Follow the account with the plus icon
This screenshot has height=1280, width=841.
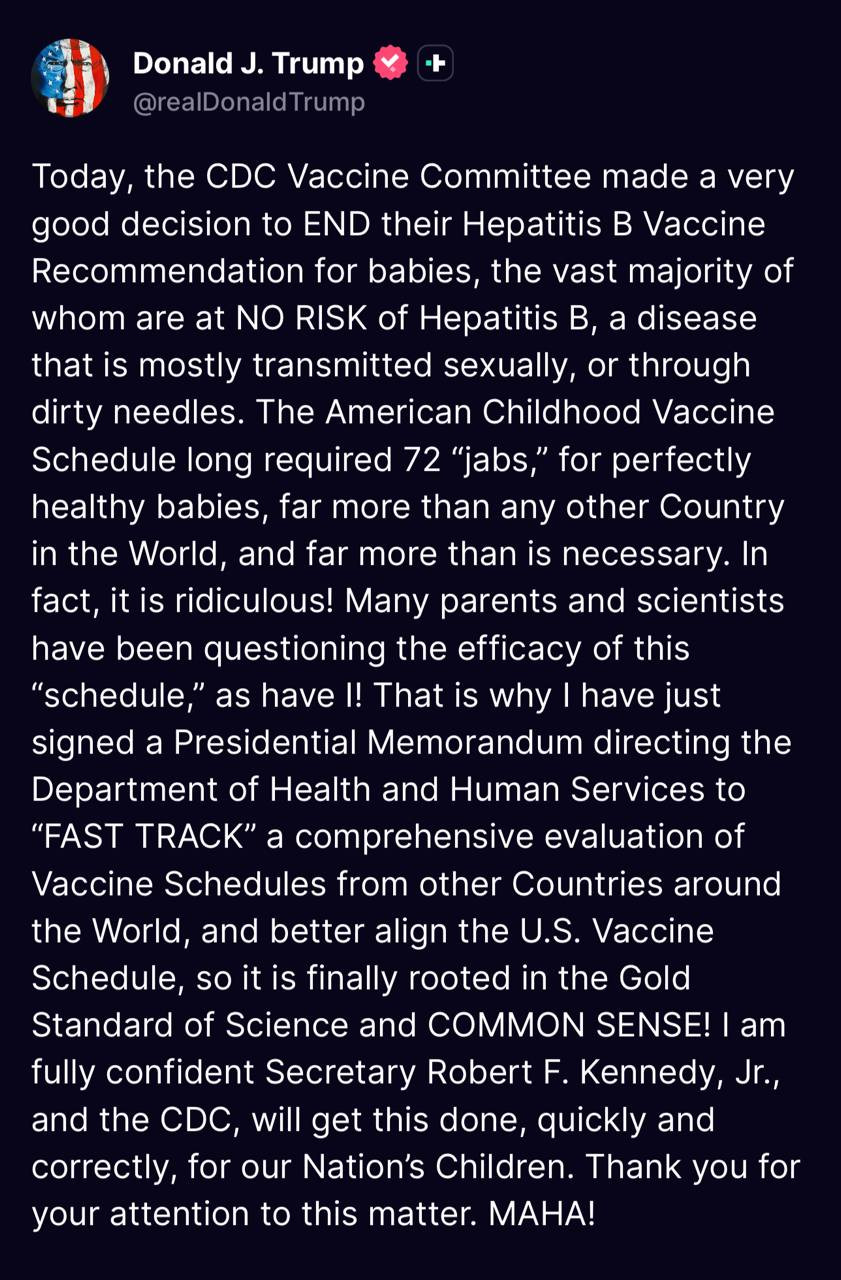tap(435, 64)
